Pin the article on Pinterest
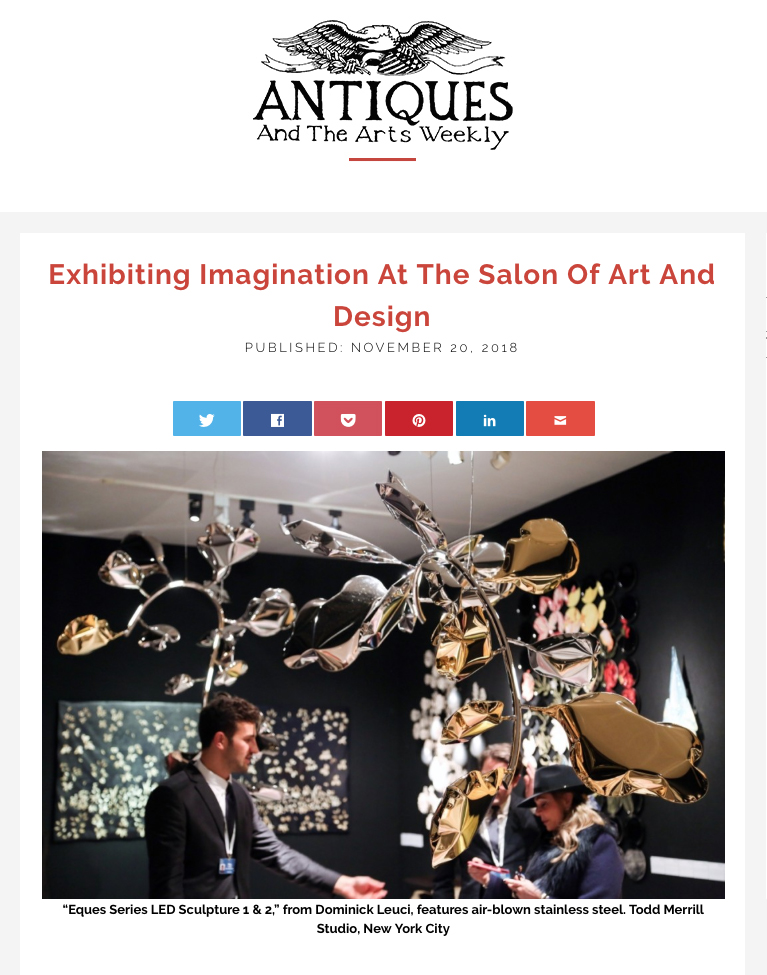This screenshot has height=975, width=767. 419,419
